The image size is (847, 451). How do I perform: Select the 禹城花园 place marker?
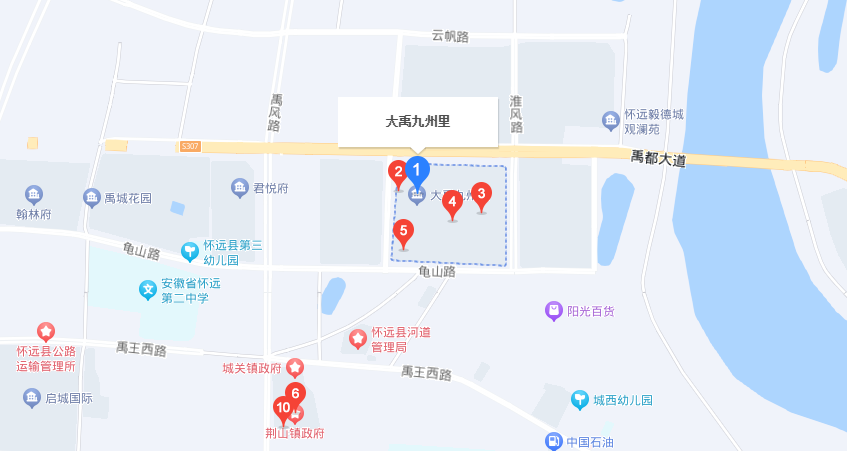point(92,197)
